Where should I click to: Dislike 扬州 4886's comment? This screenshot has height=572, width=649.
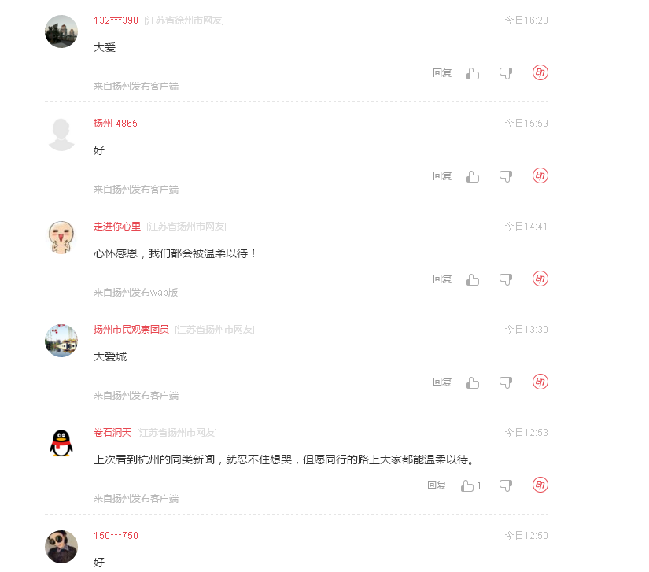click(x=506, y=176)
